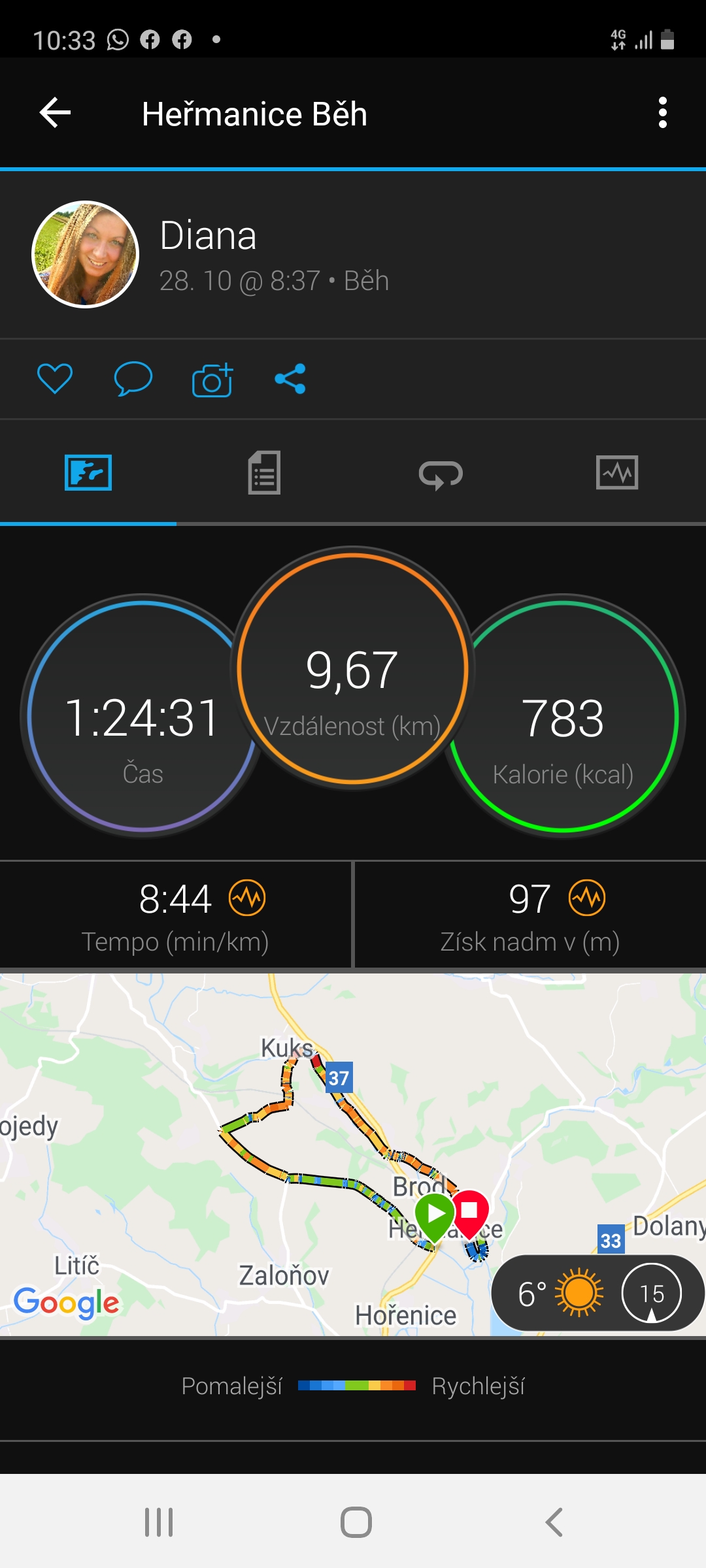
Task: Open Diana's profile picture
Action: click(86, 254)
